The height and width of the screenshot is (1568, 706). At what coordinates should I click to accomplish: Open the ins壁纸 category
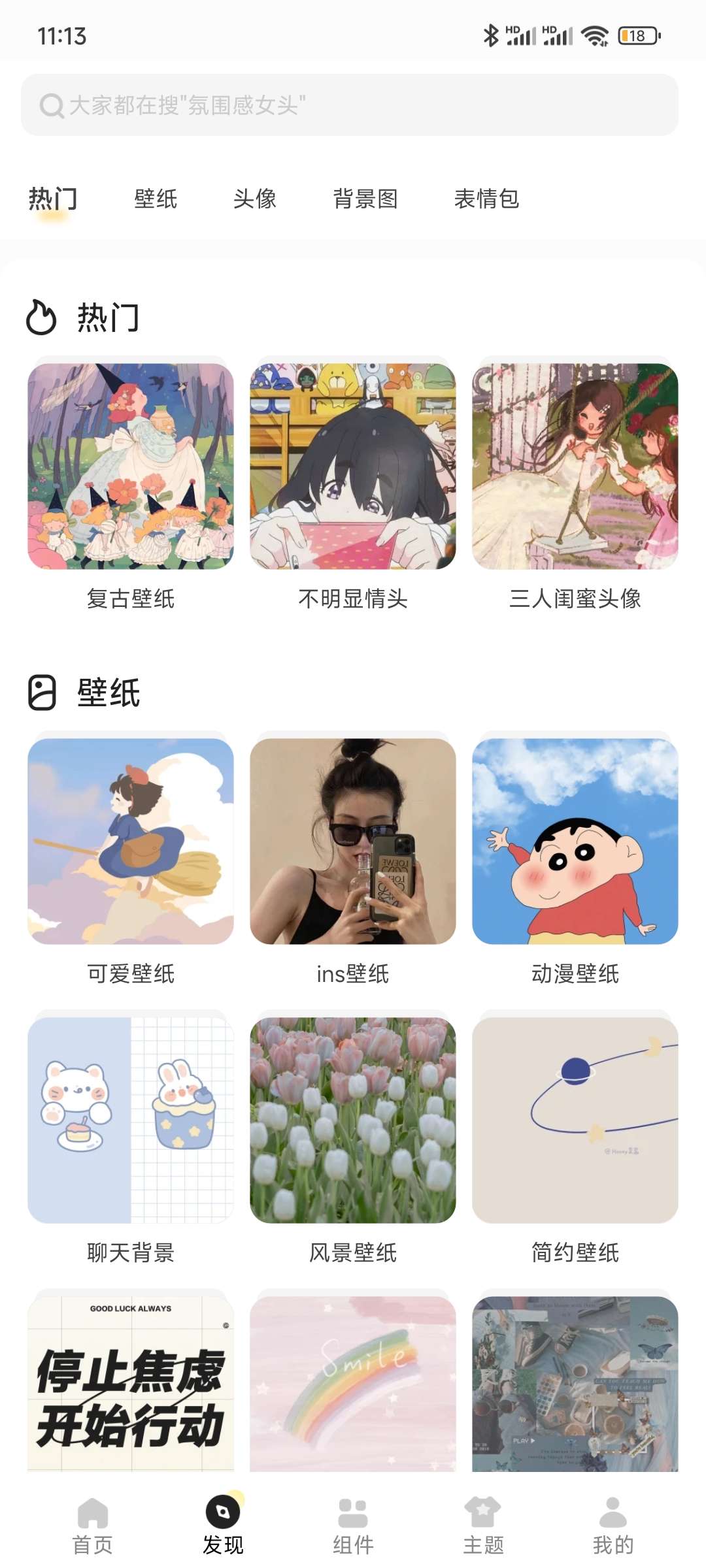click(353, 841)
